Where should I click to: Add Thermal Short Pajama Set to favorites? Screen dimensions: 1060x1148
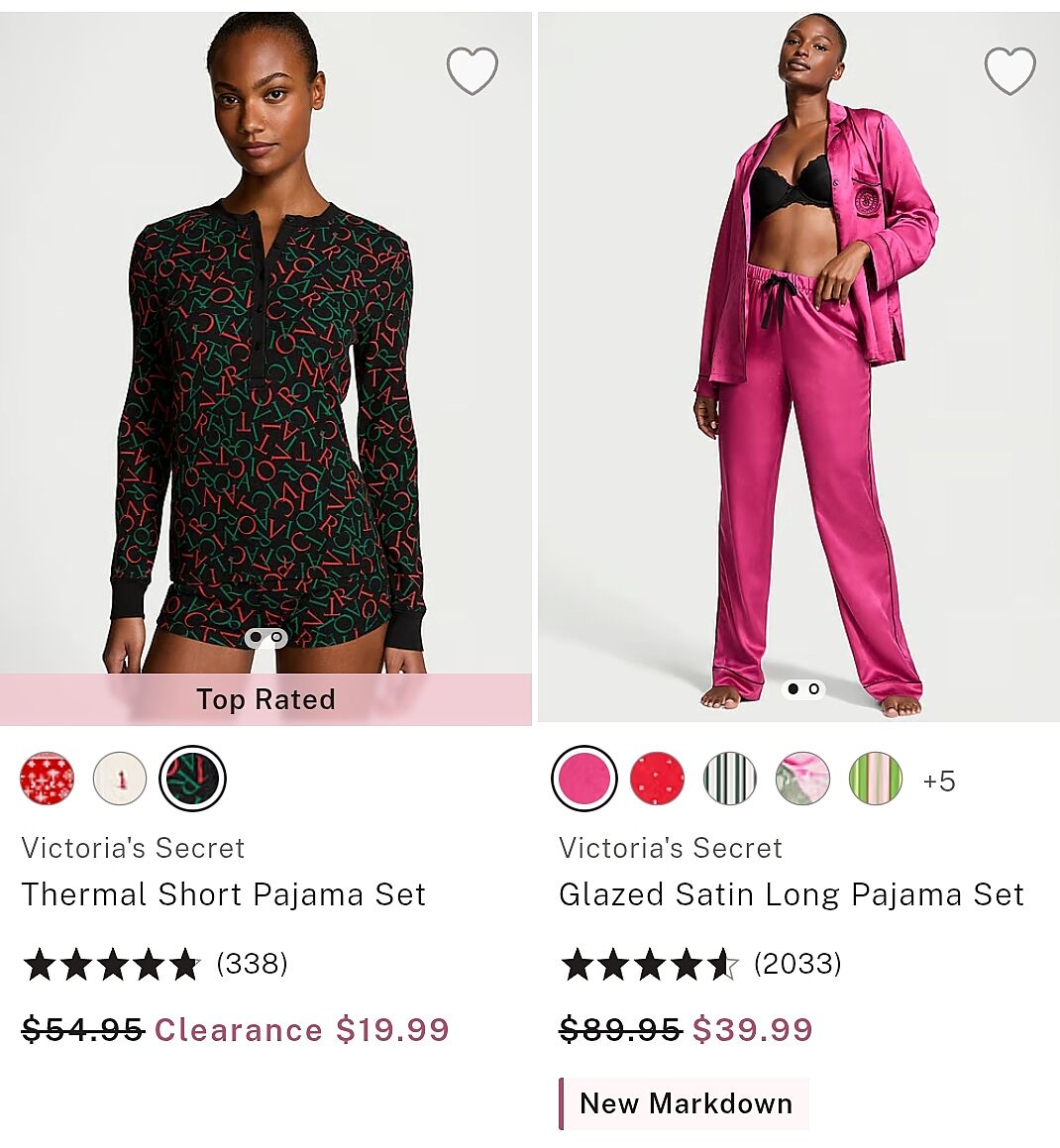point(472,71)
